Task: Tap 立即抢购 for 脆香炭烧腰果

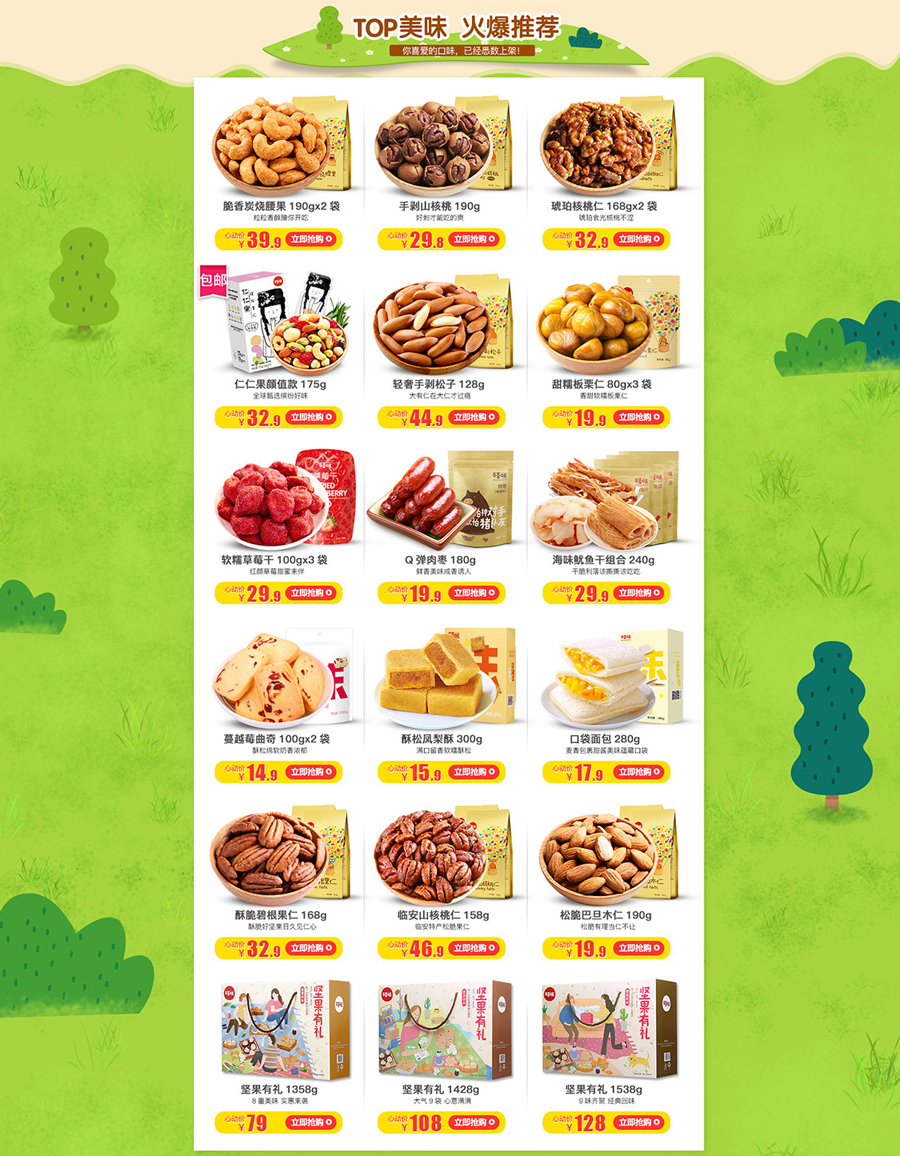Action: 313,240
